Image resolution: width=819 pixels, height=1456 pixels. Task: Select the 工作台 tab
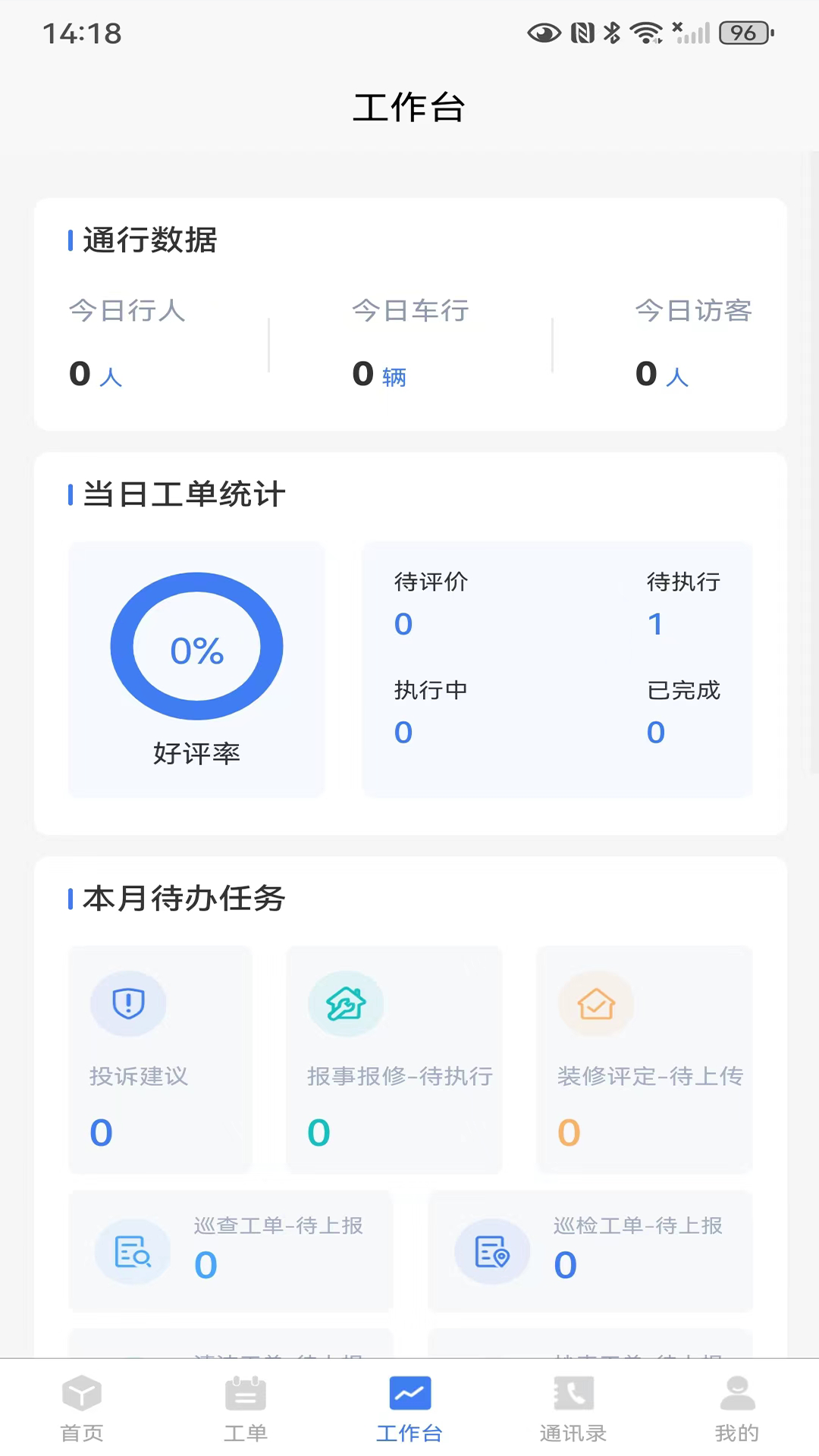point(409,1407)
